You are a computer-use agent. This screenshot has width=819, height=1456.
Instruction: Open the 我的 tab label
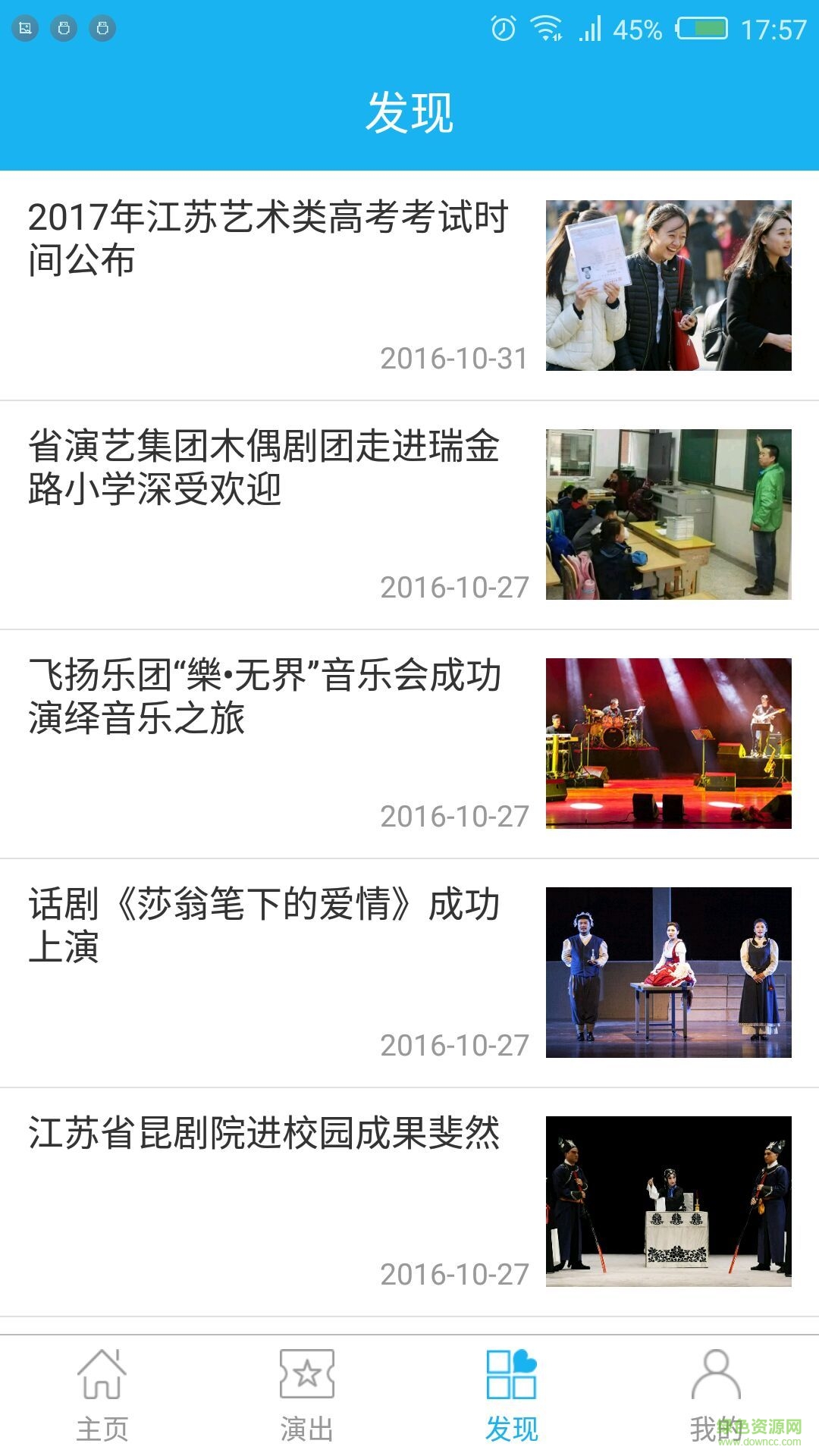[717, 1429]
